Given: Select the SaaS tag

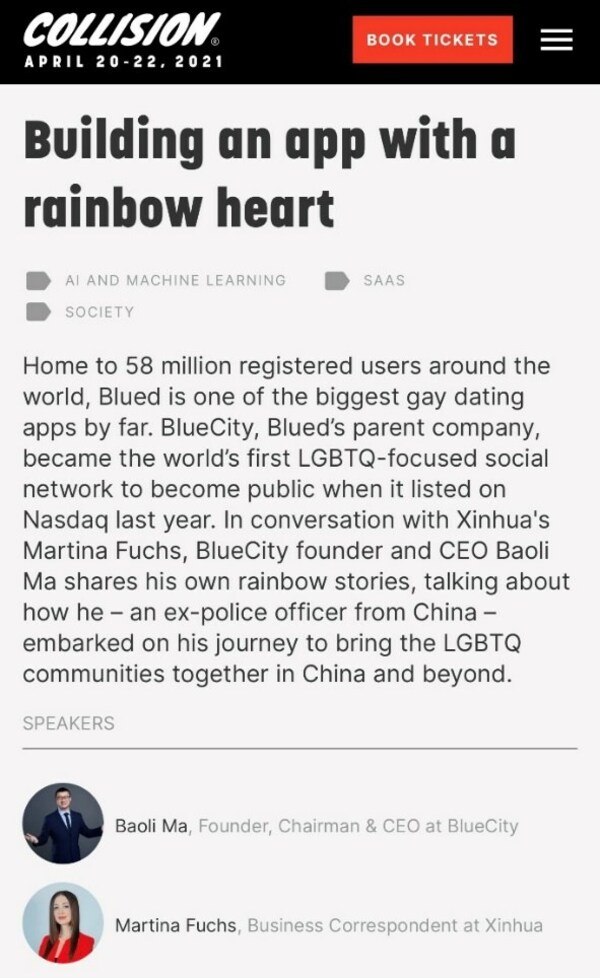Looking at the screenshot, I should [383, 280].
